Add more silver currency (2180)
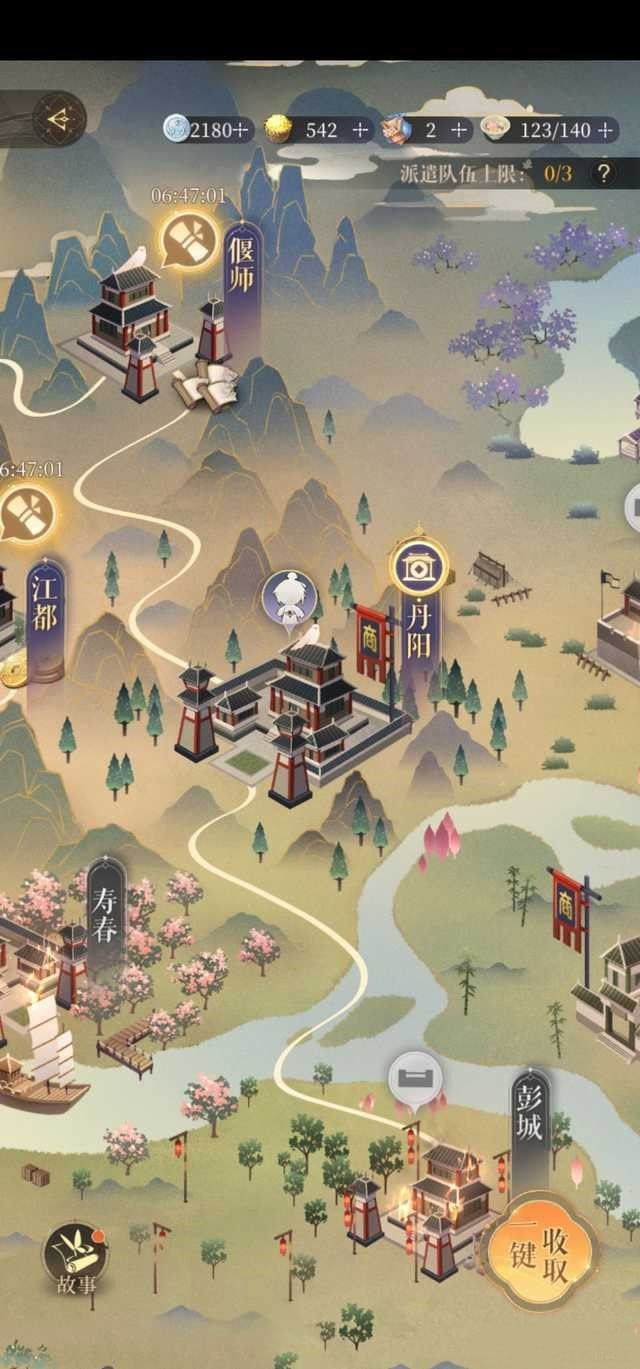The image size is (640, 1369). [241, 130]
